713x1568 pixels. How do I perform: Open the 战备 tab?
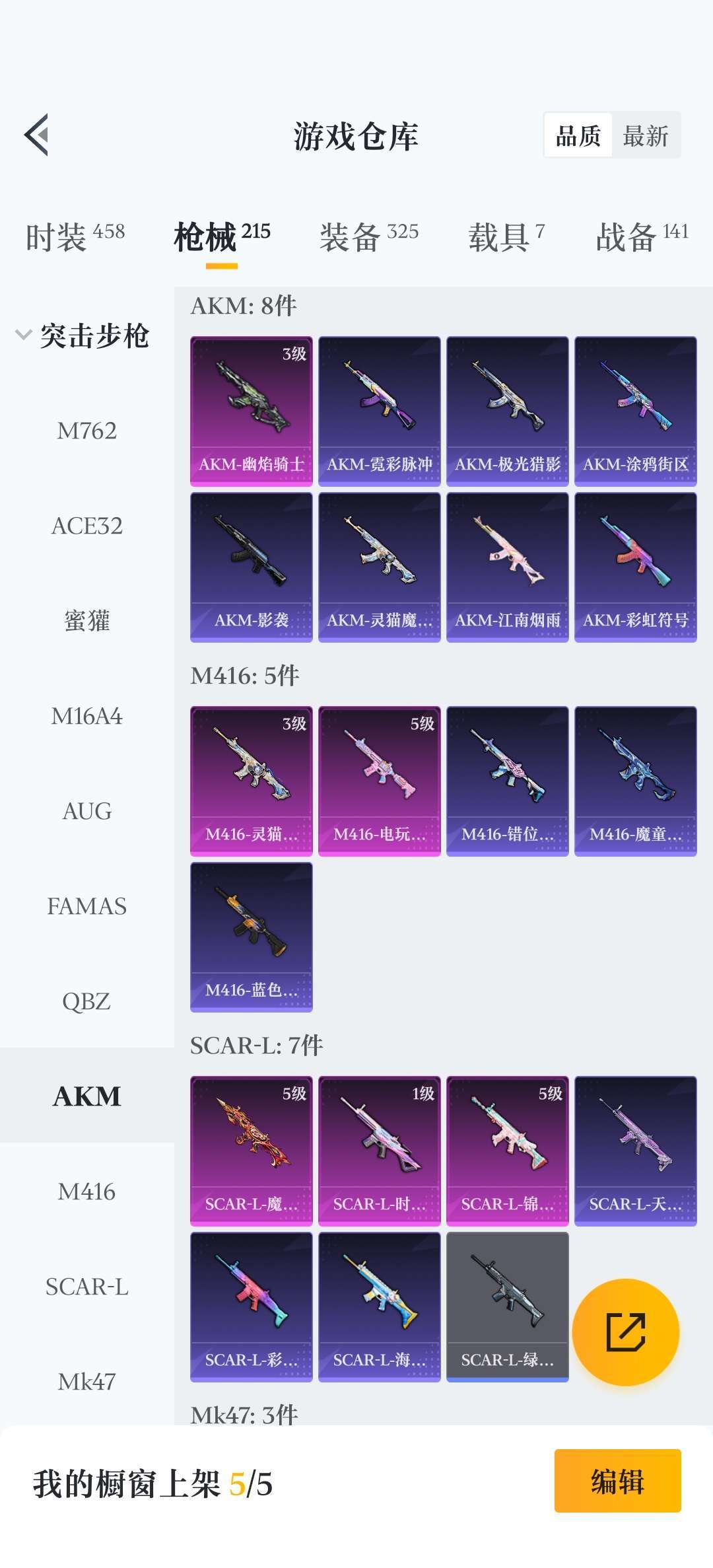pos(642,236)
